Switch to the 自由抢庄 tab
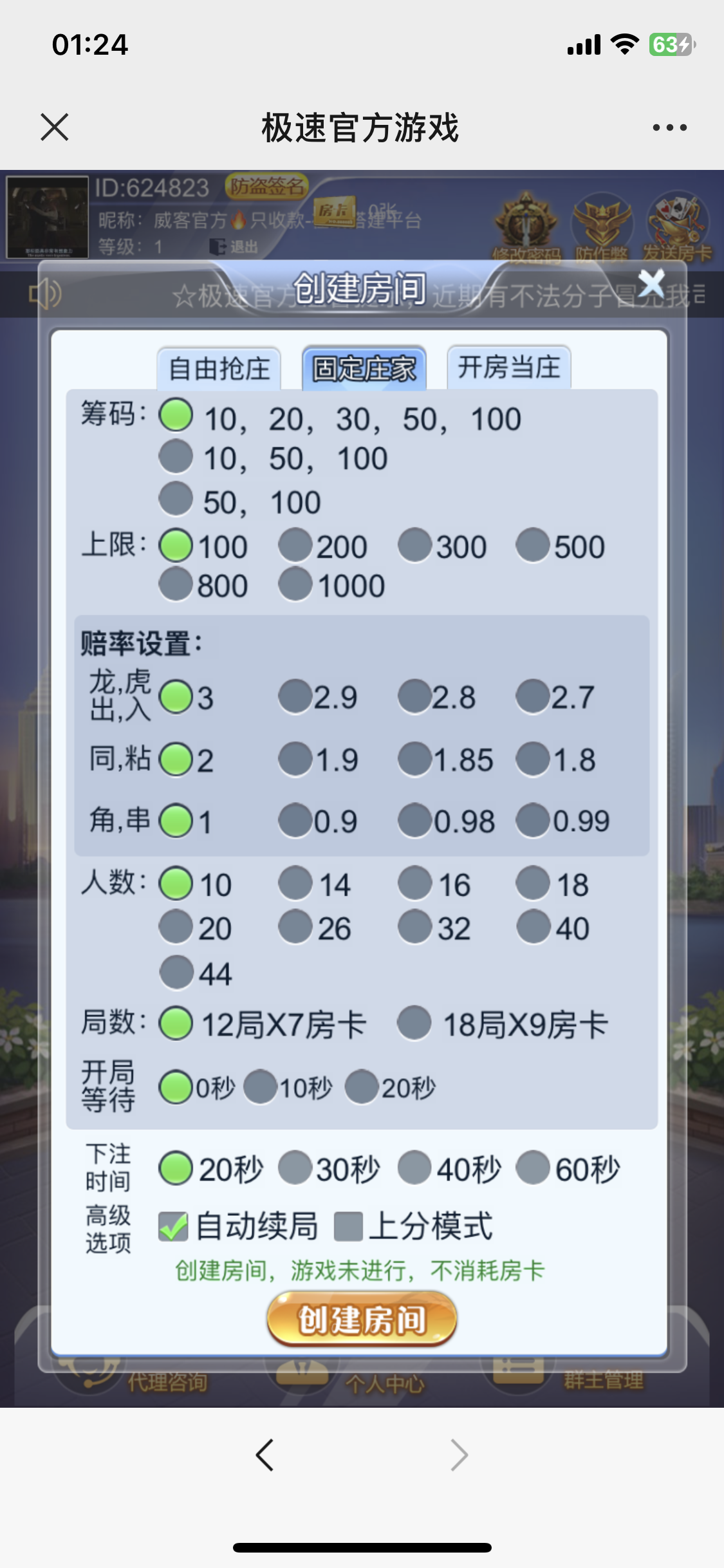 coord(219,369)
